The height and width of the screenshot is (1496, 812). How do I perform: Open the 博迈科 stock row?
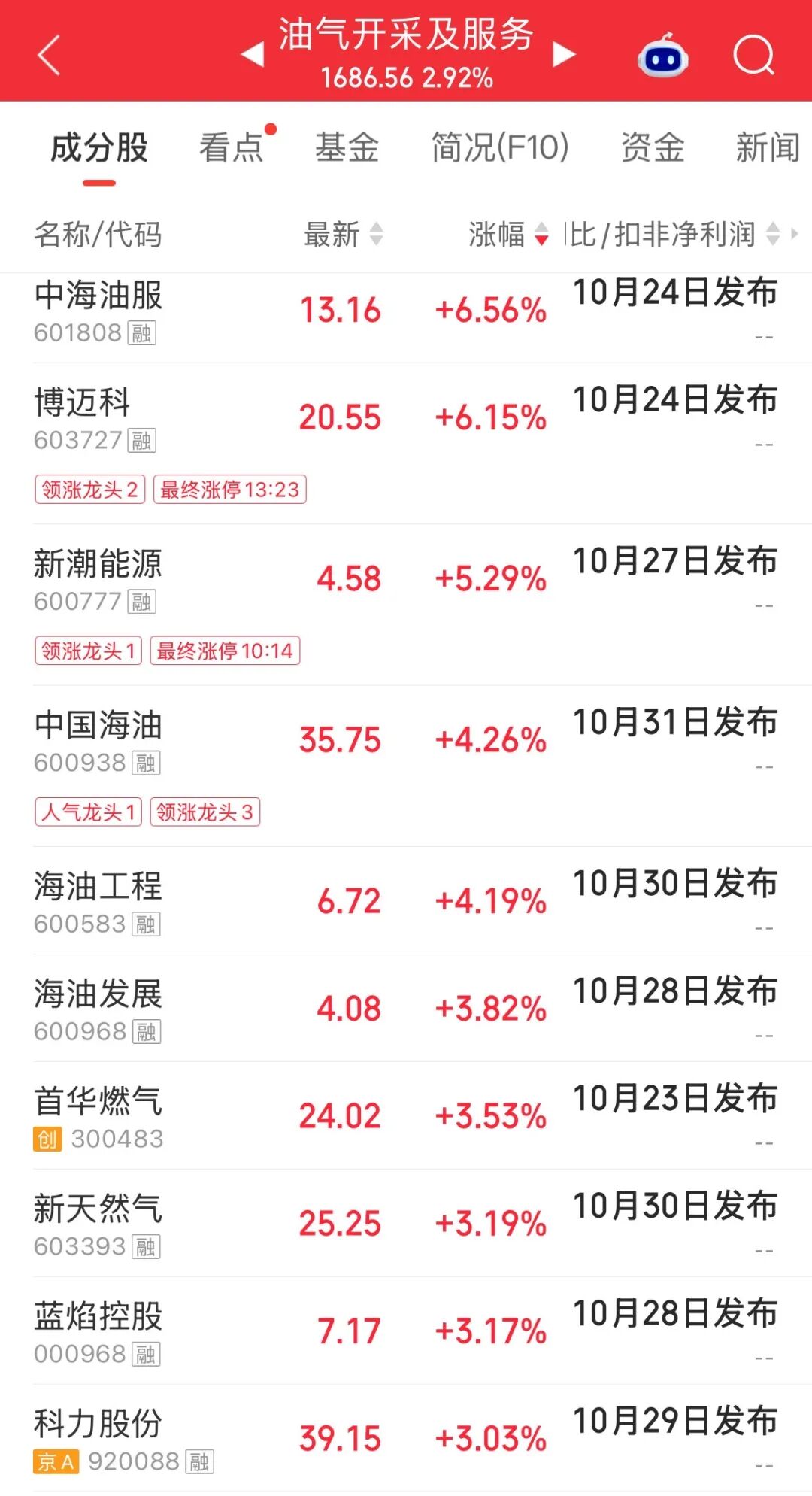(x=406, y=444)
